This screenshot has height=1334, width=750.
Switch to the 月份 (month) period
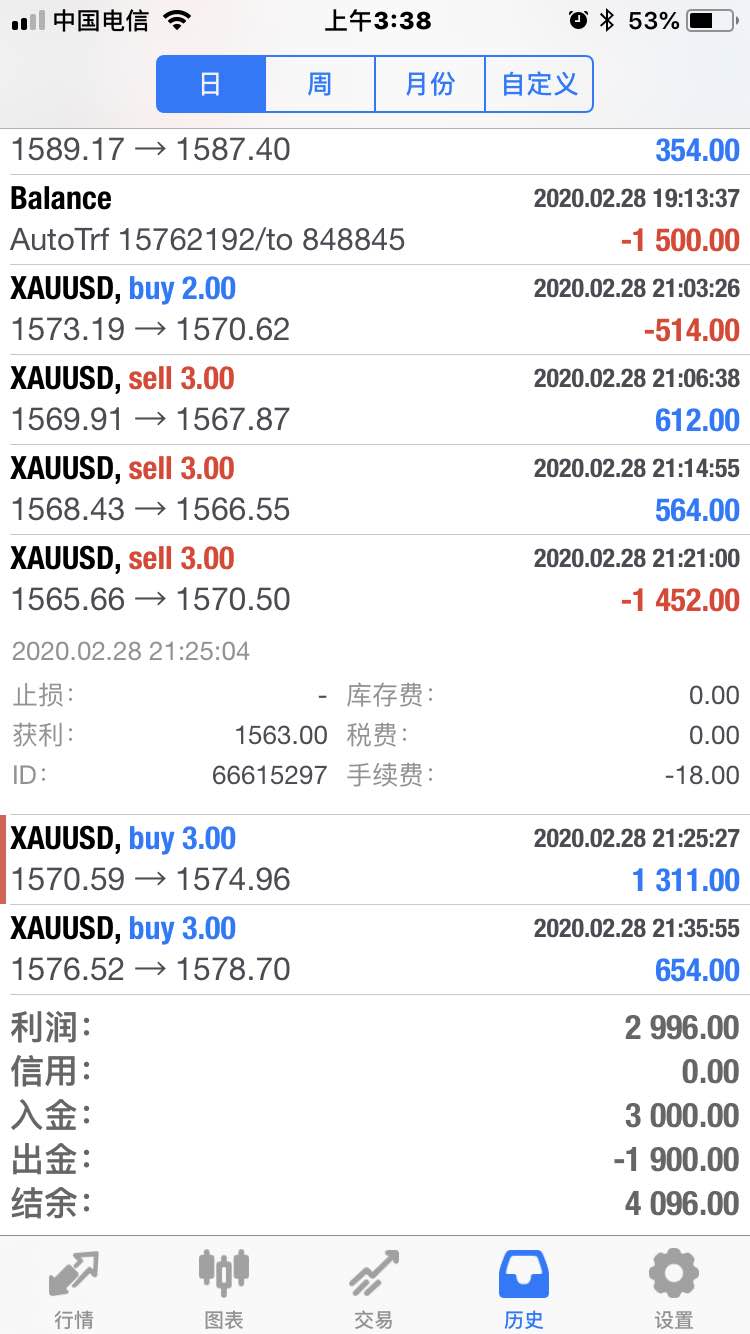coord(430,84)
